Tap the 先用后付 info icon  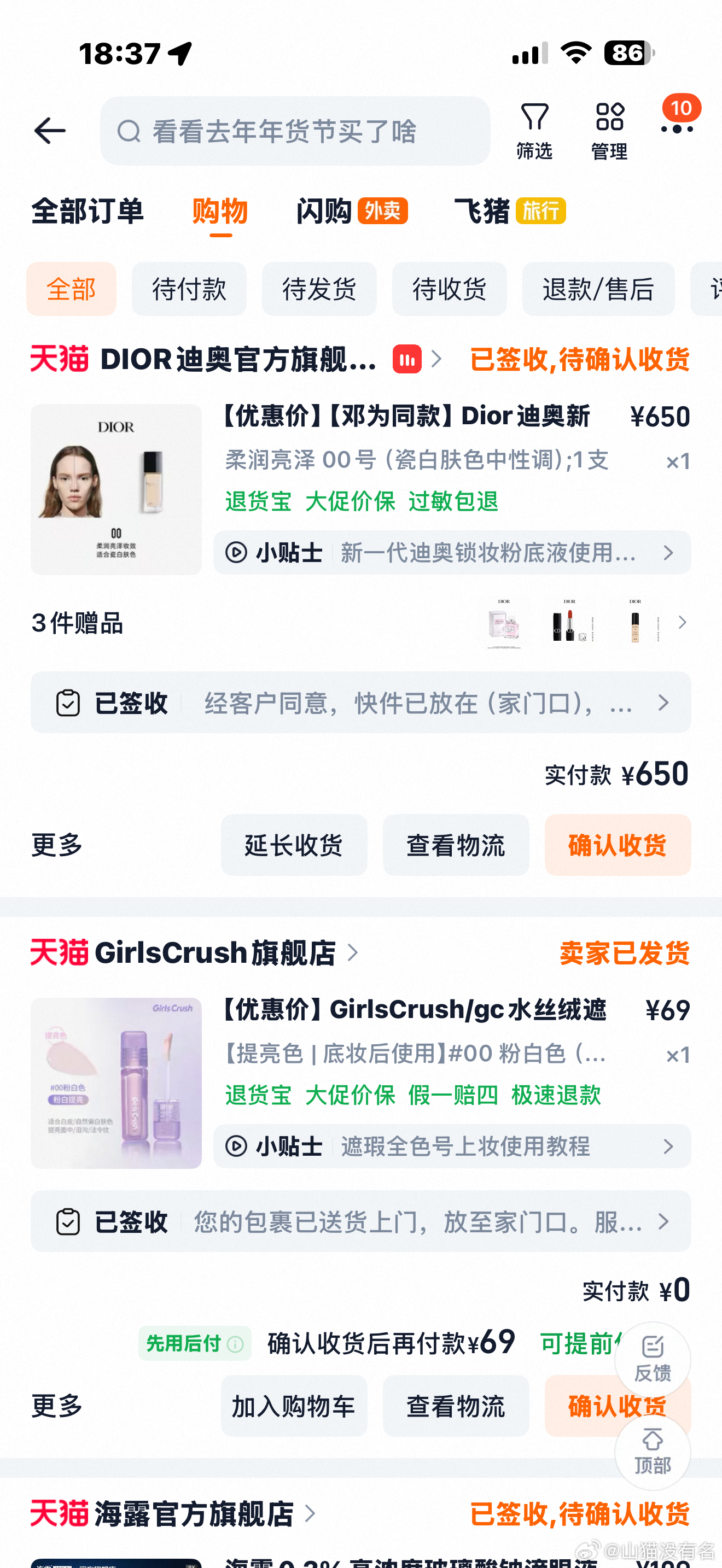coord(237,1344)
